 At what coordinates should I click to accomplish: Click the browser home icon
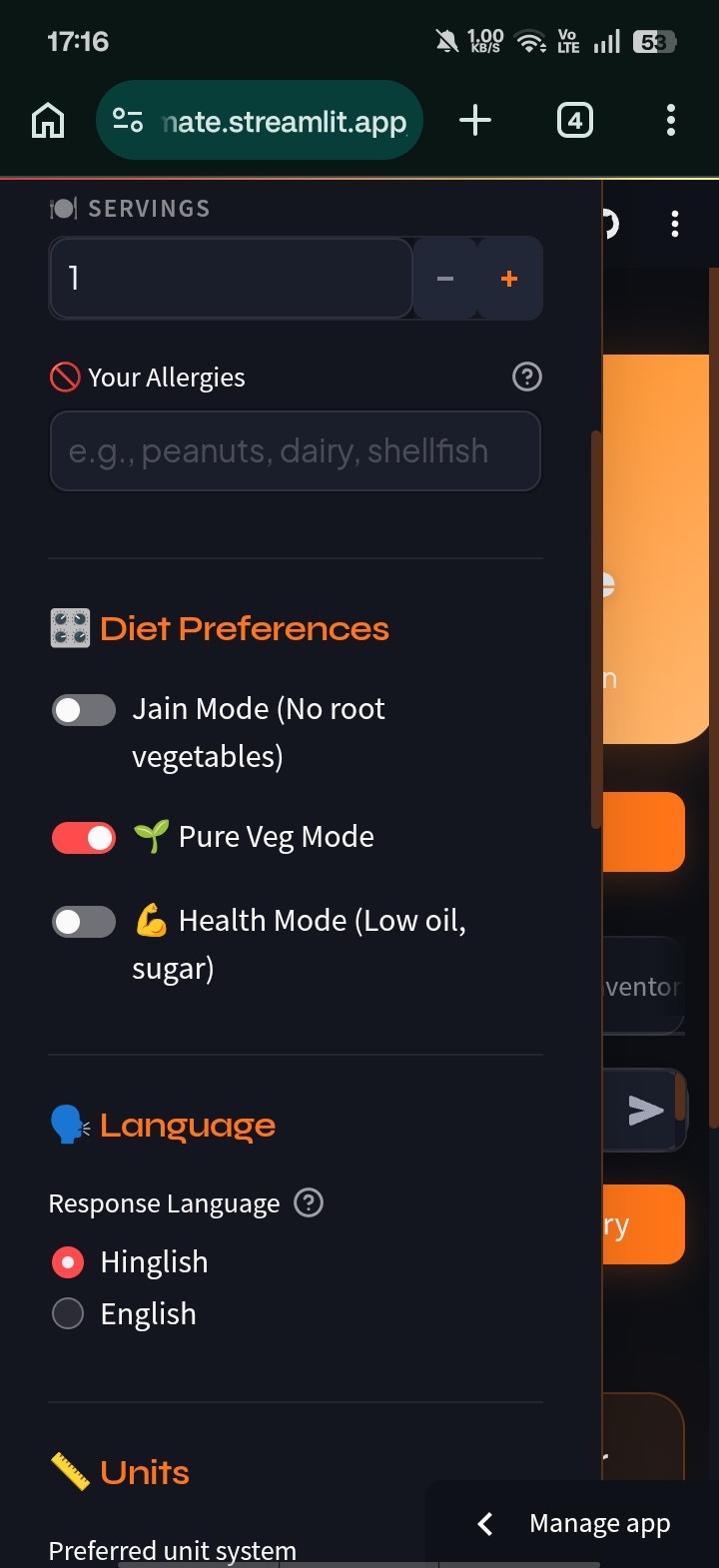[x=47, y=120]
